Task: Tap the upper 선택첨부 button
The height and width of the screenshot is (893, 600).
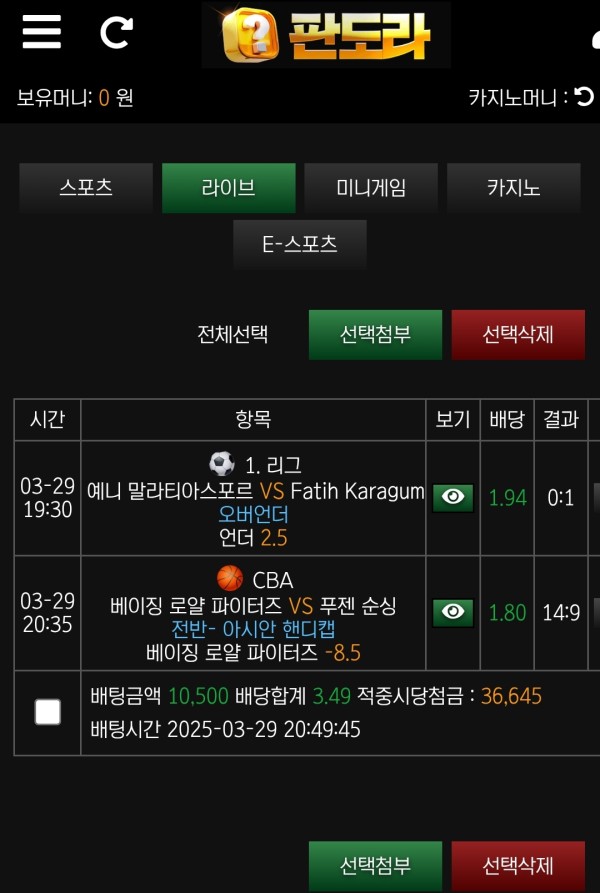Action: tap(375, 334)
